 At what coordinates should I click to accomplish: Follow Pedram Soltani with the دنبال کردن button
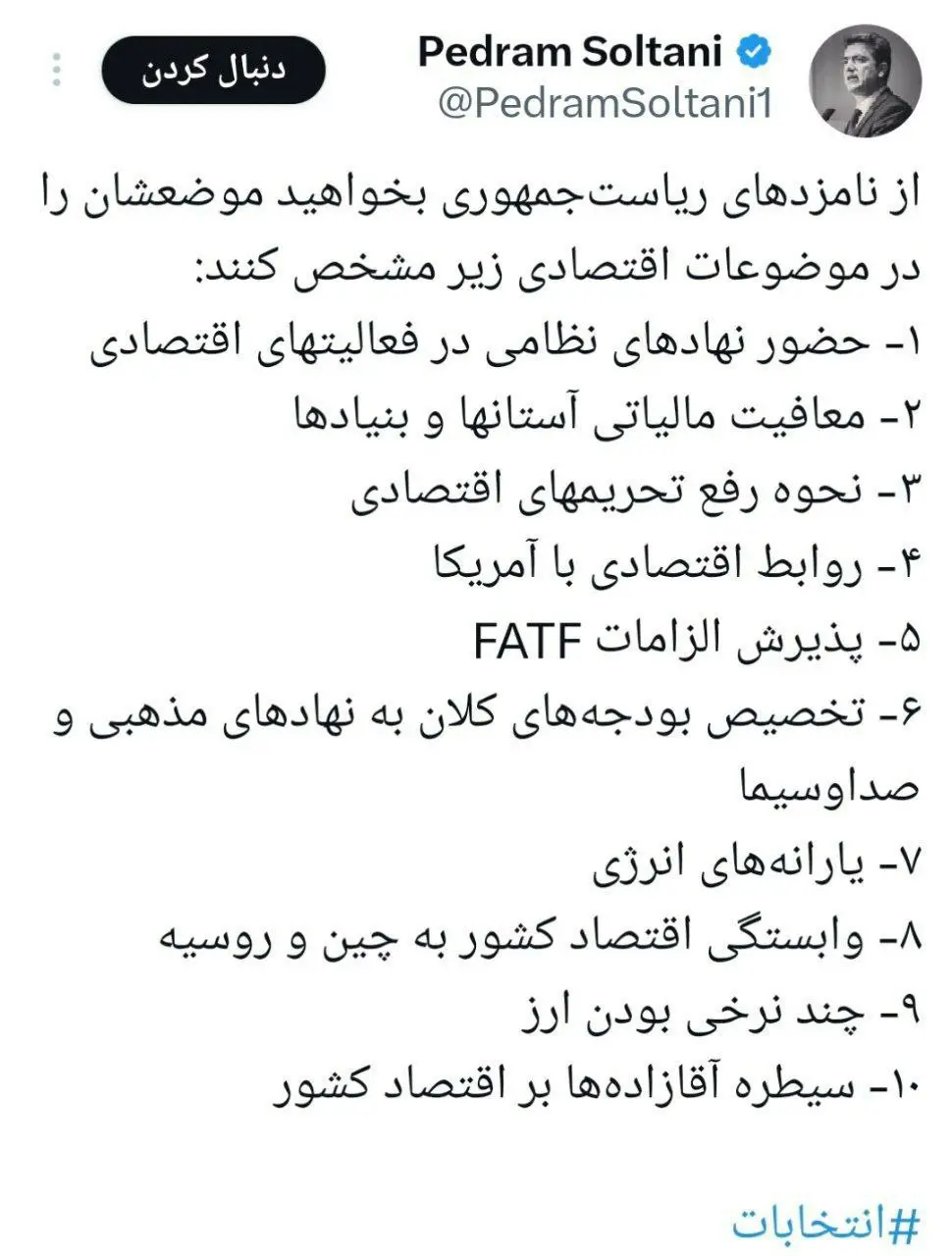(x=213, y=71)
